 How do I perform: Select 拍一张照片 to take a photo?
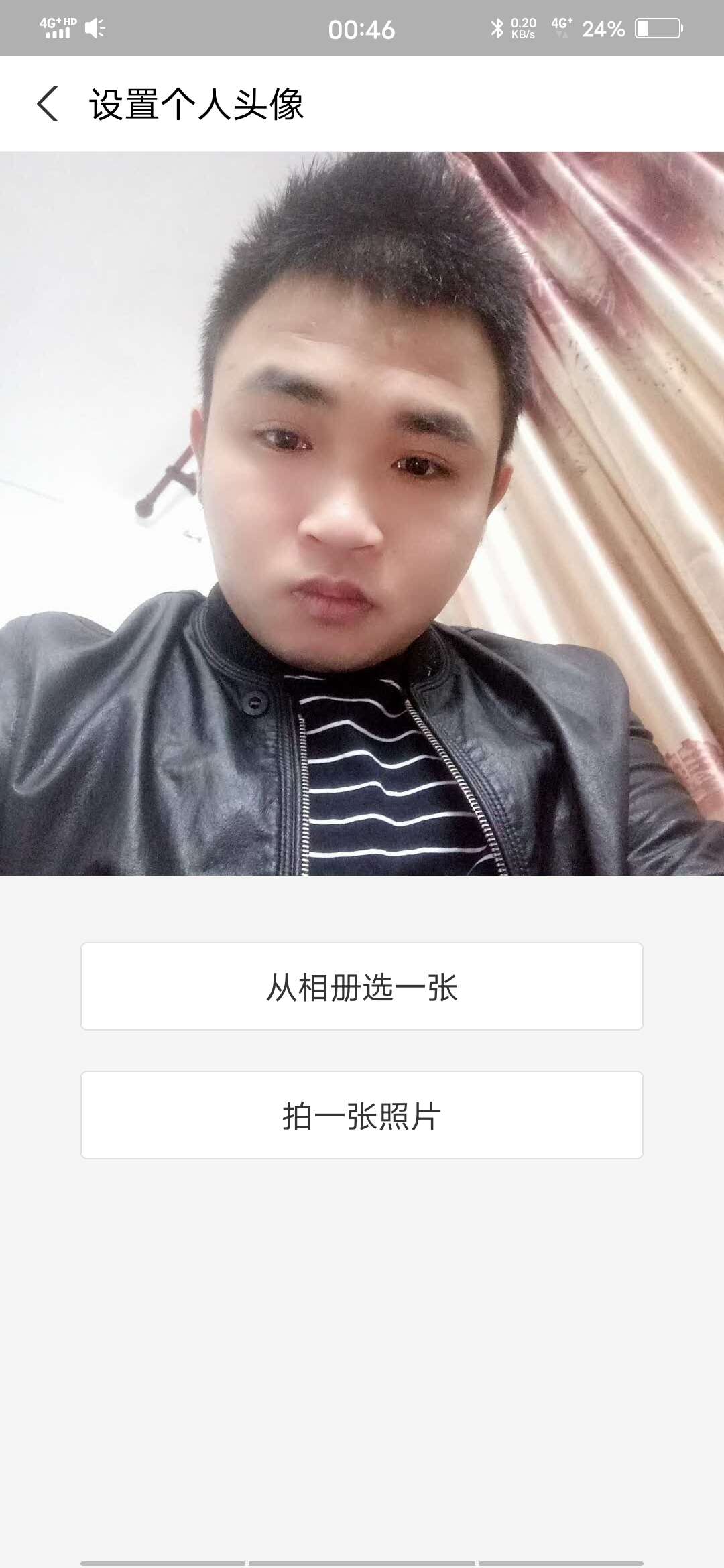[x=362, y=1115]
